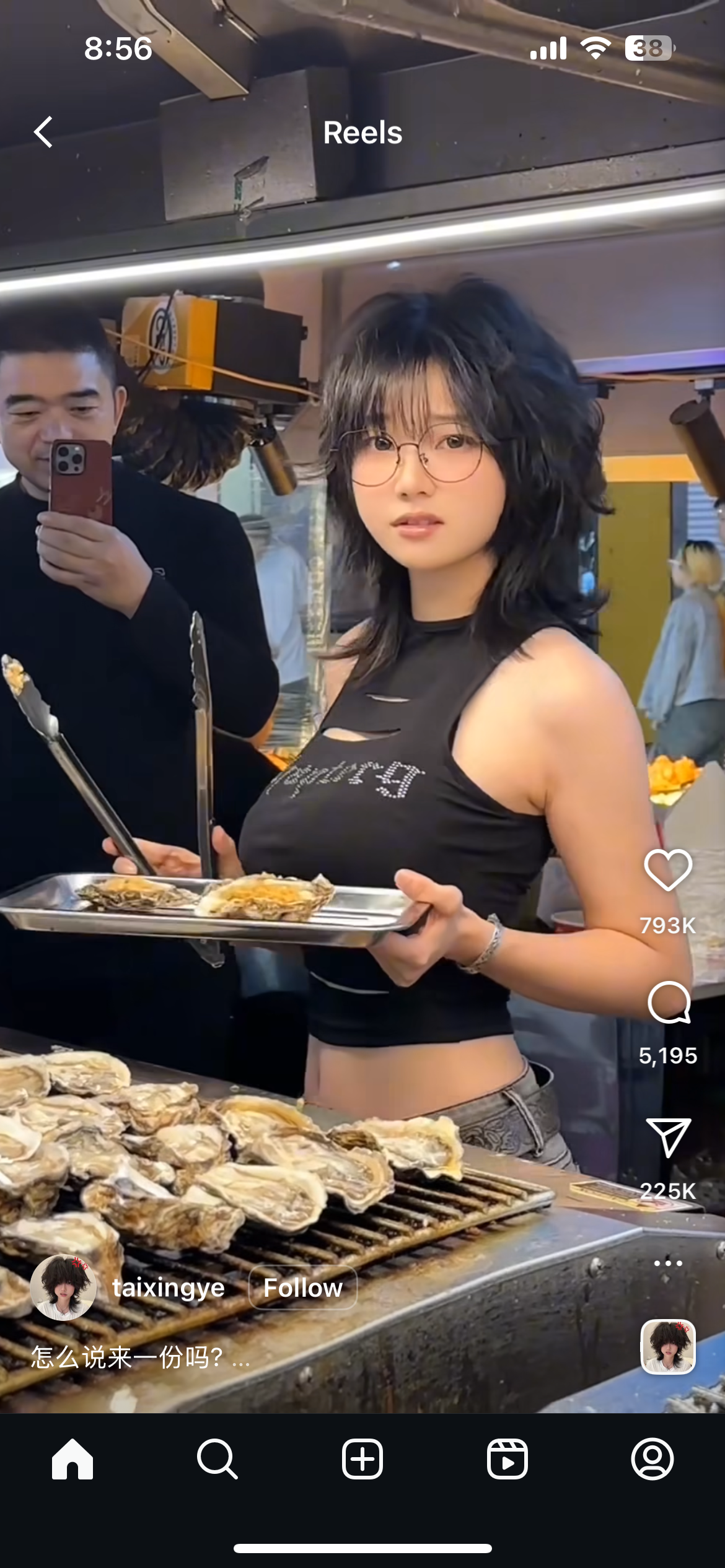Share this reel via the paper plane icon
Viewport: 725px width, 1568px height.
point(668,1138)
